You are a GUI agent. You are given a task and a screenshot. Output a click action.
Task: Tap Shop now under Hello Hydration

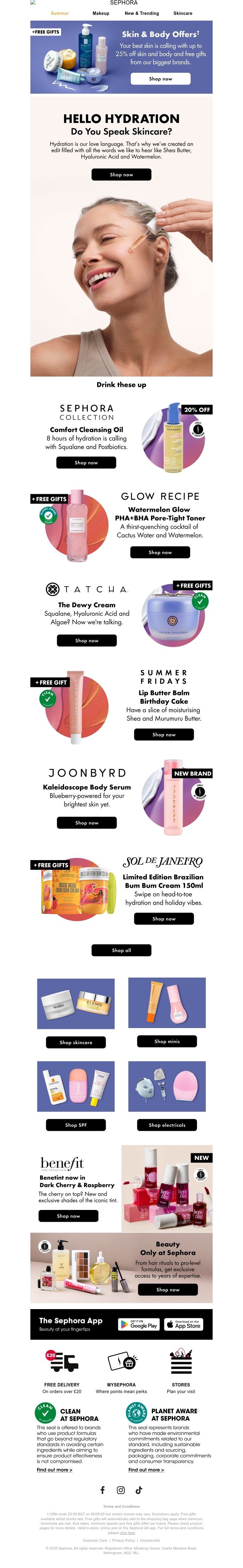122,175
